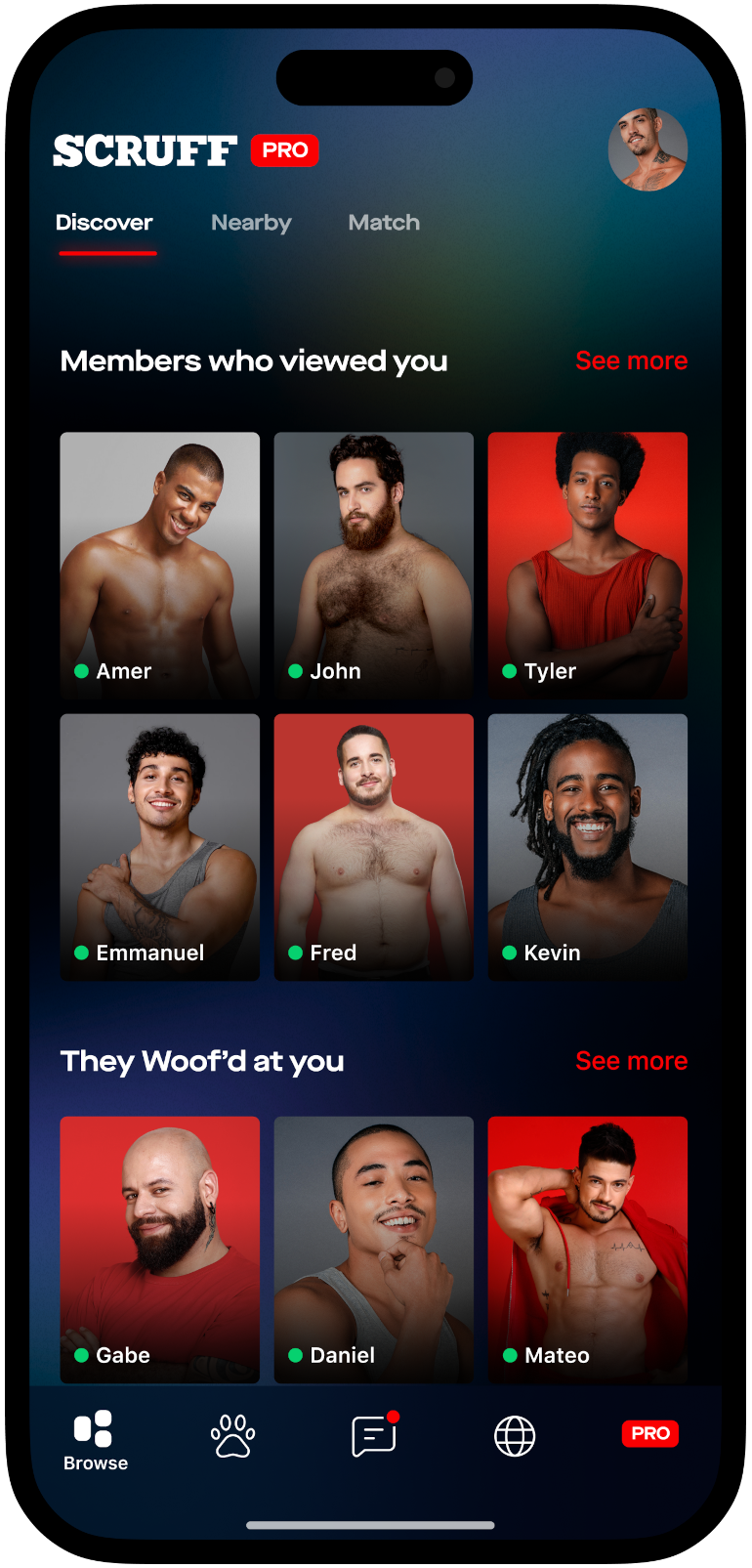752x1568 pixels.
Task: View Daniel's profile
Action: [x=374, y=1249]
